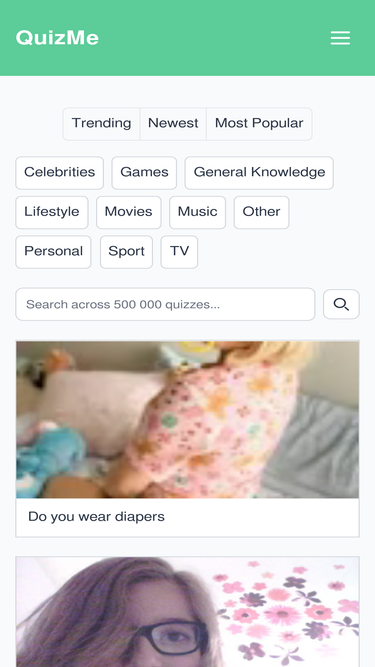375x667 pixels.
Task: Open the Other category
Action: click(x=261, y=212)
